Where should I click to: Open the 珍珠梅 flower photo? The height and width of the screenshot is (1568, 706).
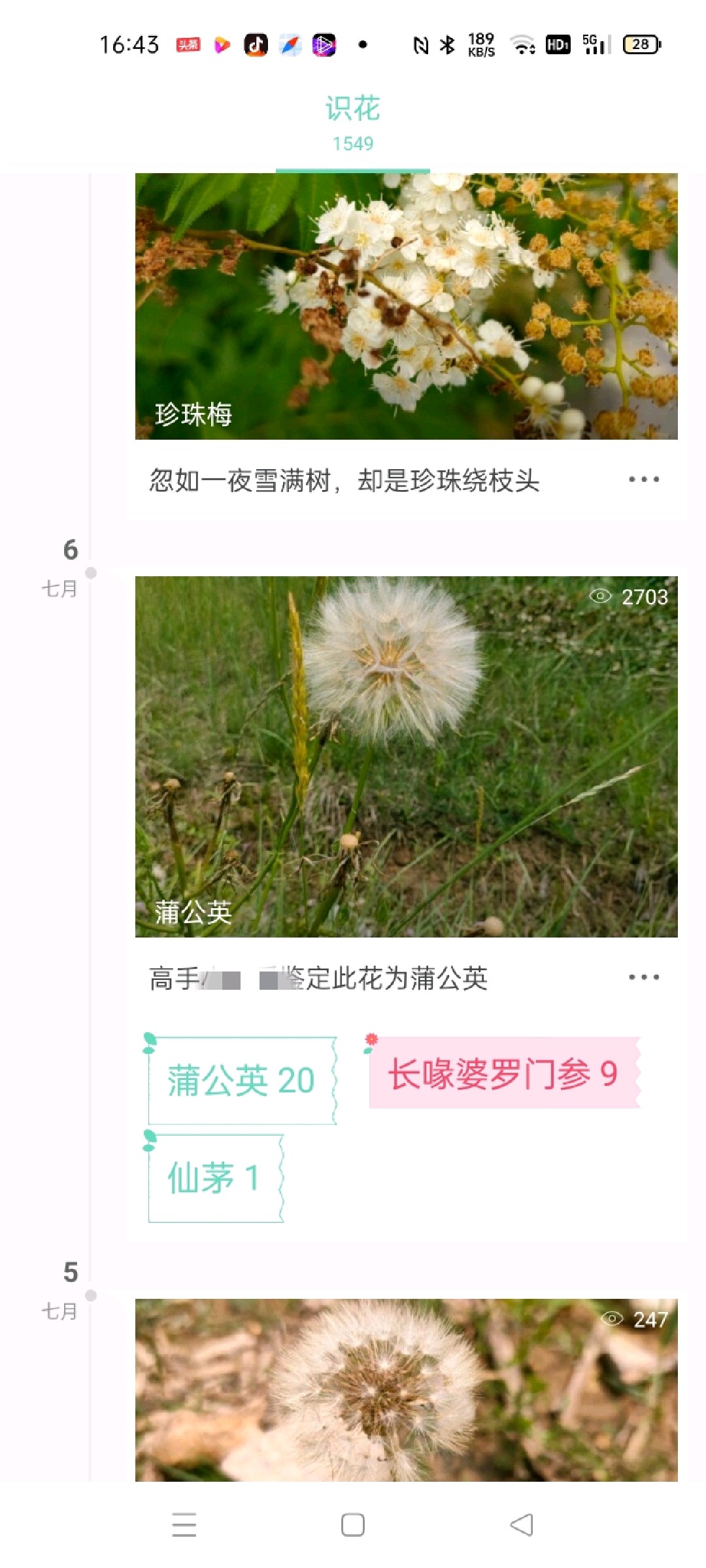tap(406, 306)
